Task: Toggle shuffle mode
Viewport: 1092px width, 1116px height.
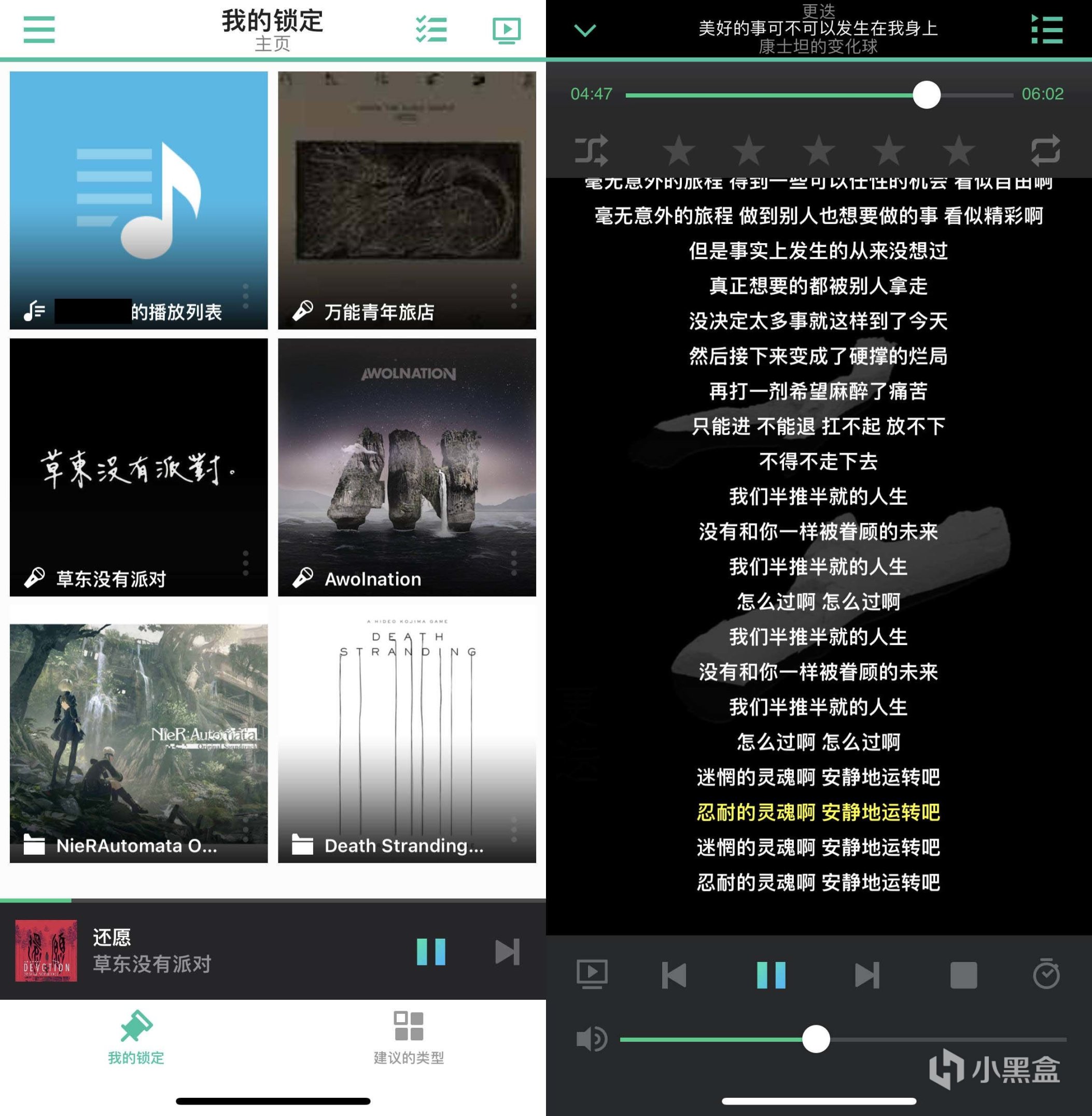Action: [x=591, y=150]
